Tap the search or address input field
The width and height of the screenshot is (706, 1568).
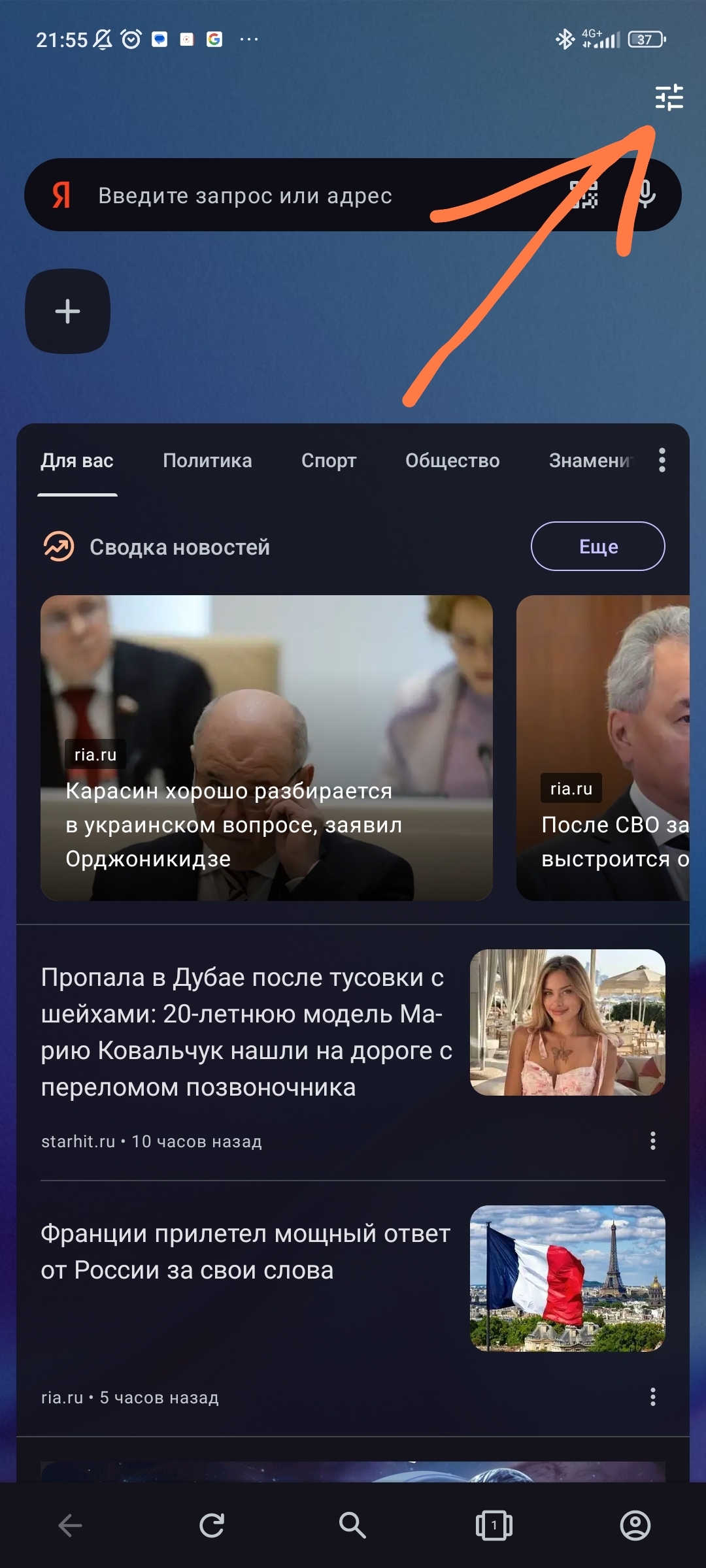[294, 195]
